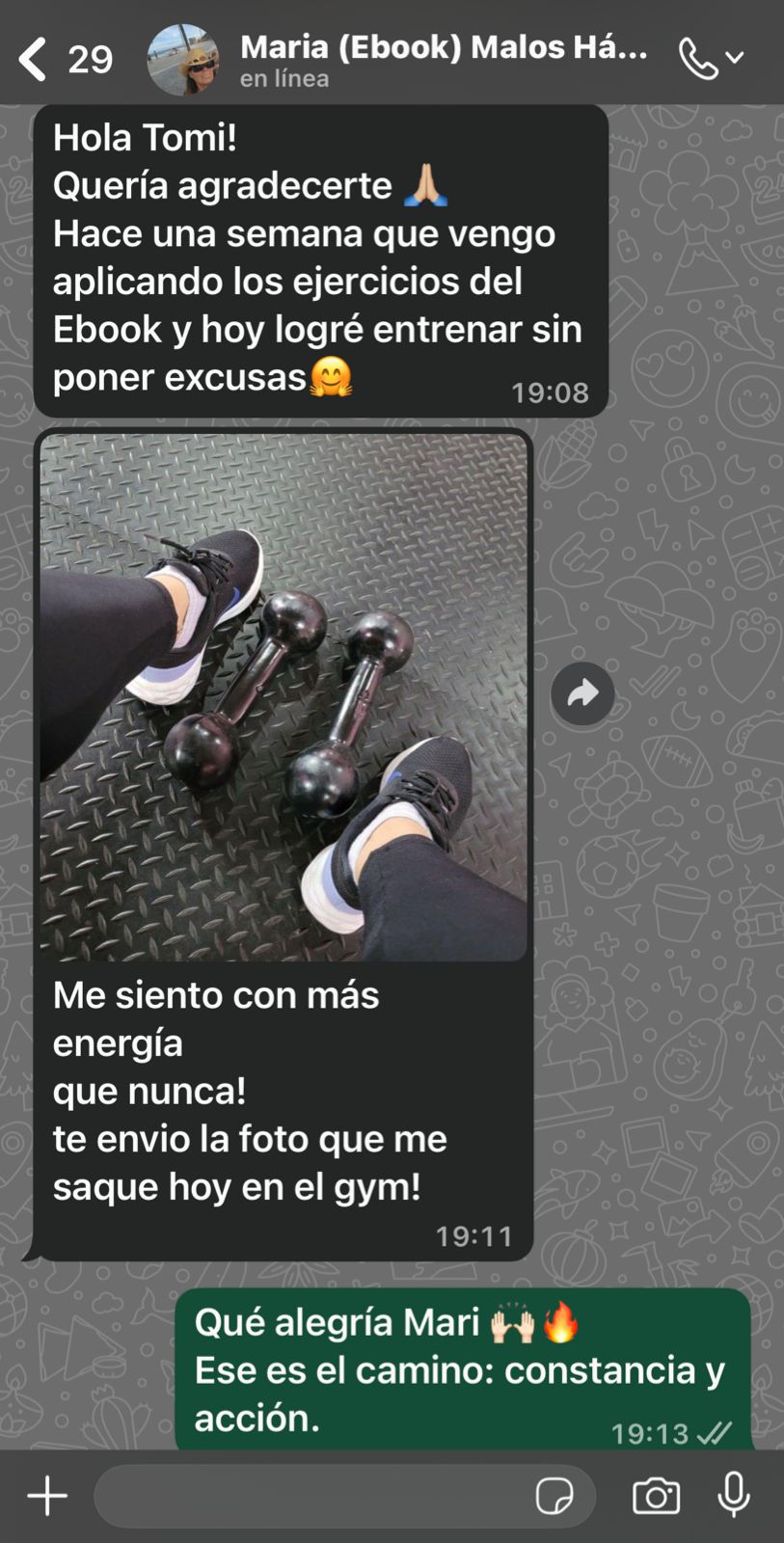Image resolution: width=784 pixels, height=1543 pixels.
Task: Forward the gym photo message
Action: click(x=582, y=693)
